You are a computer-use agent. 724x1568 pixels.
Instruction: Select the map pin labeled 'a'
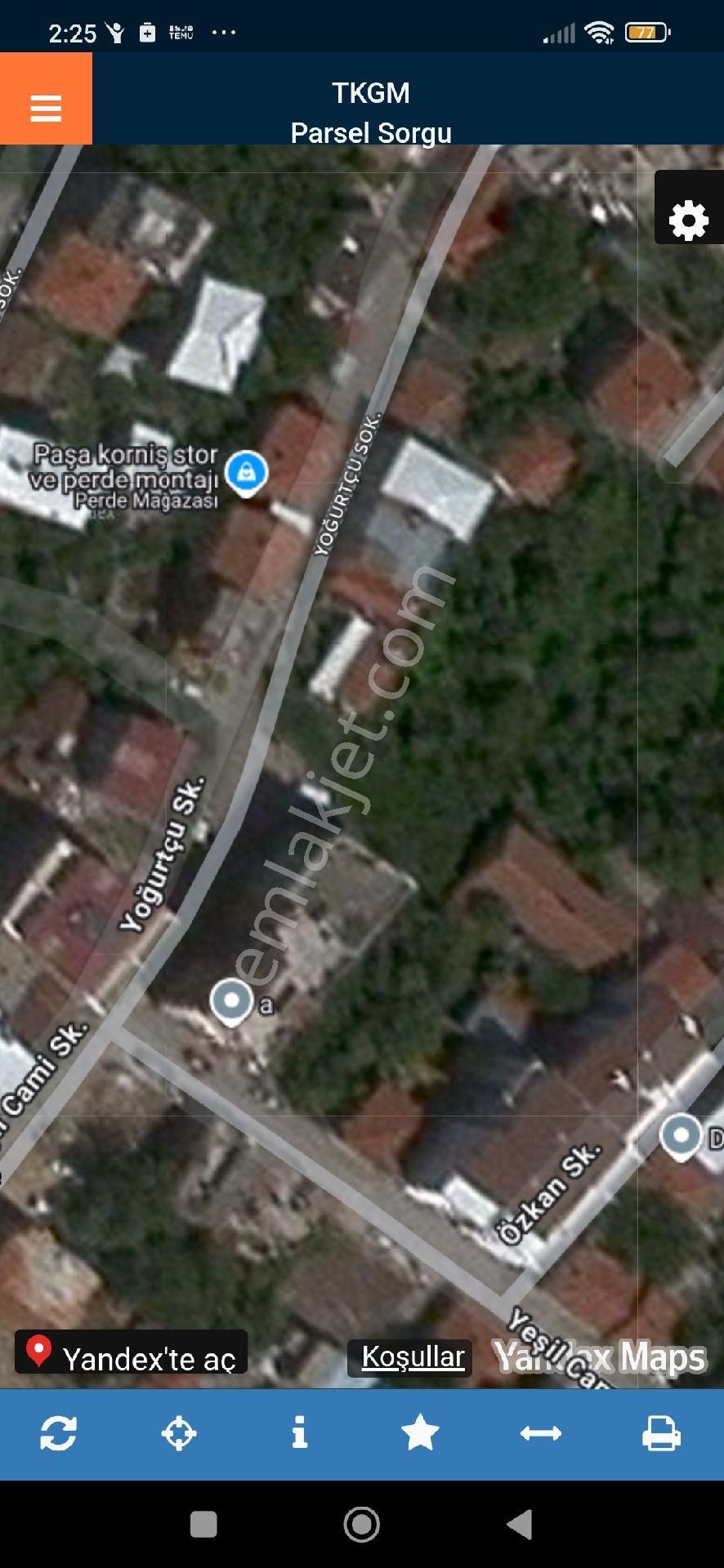point(231,1000)
